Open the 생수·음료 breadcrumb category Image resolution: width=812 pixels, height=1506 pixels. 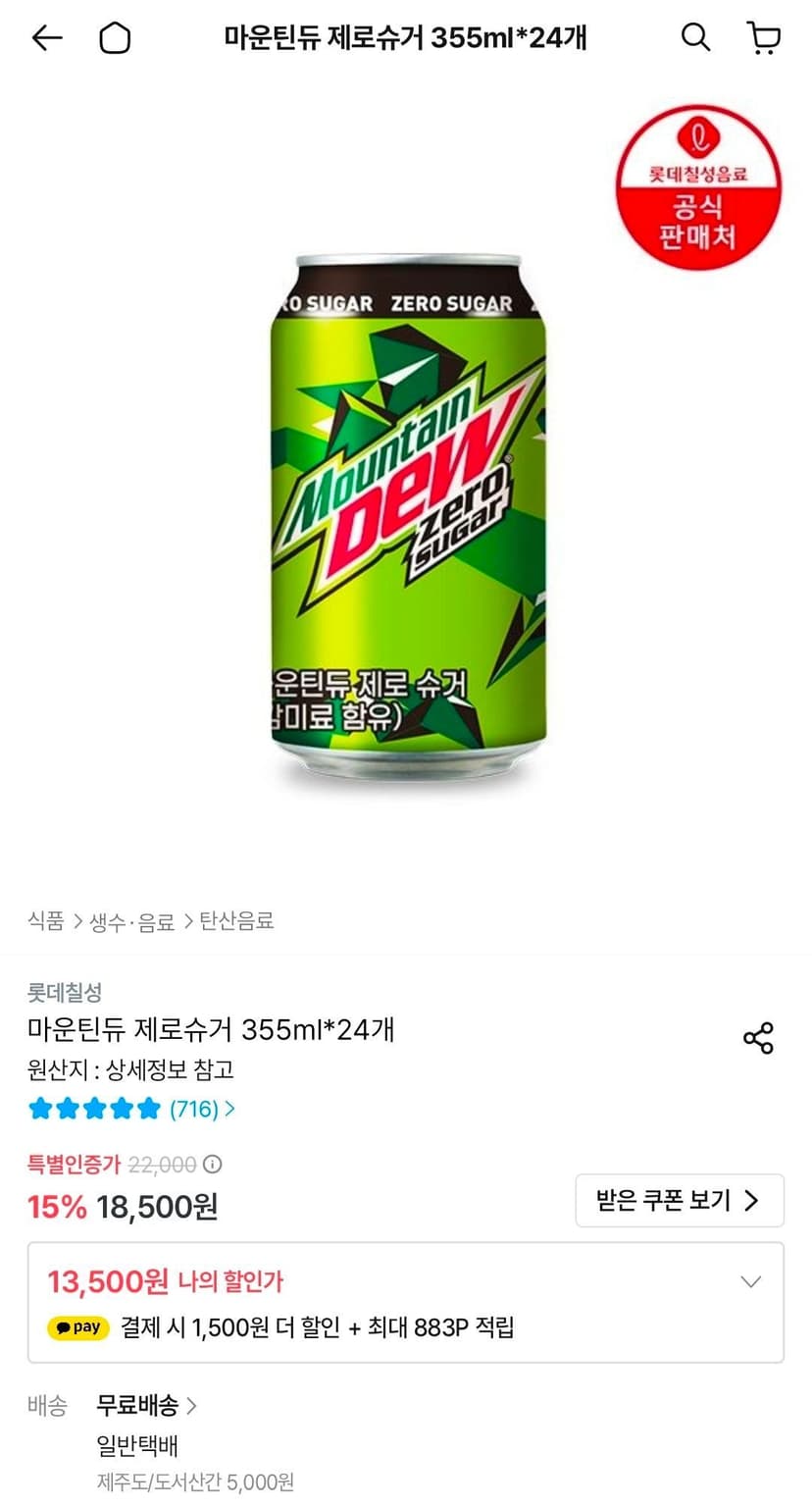click(131, 920)
